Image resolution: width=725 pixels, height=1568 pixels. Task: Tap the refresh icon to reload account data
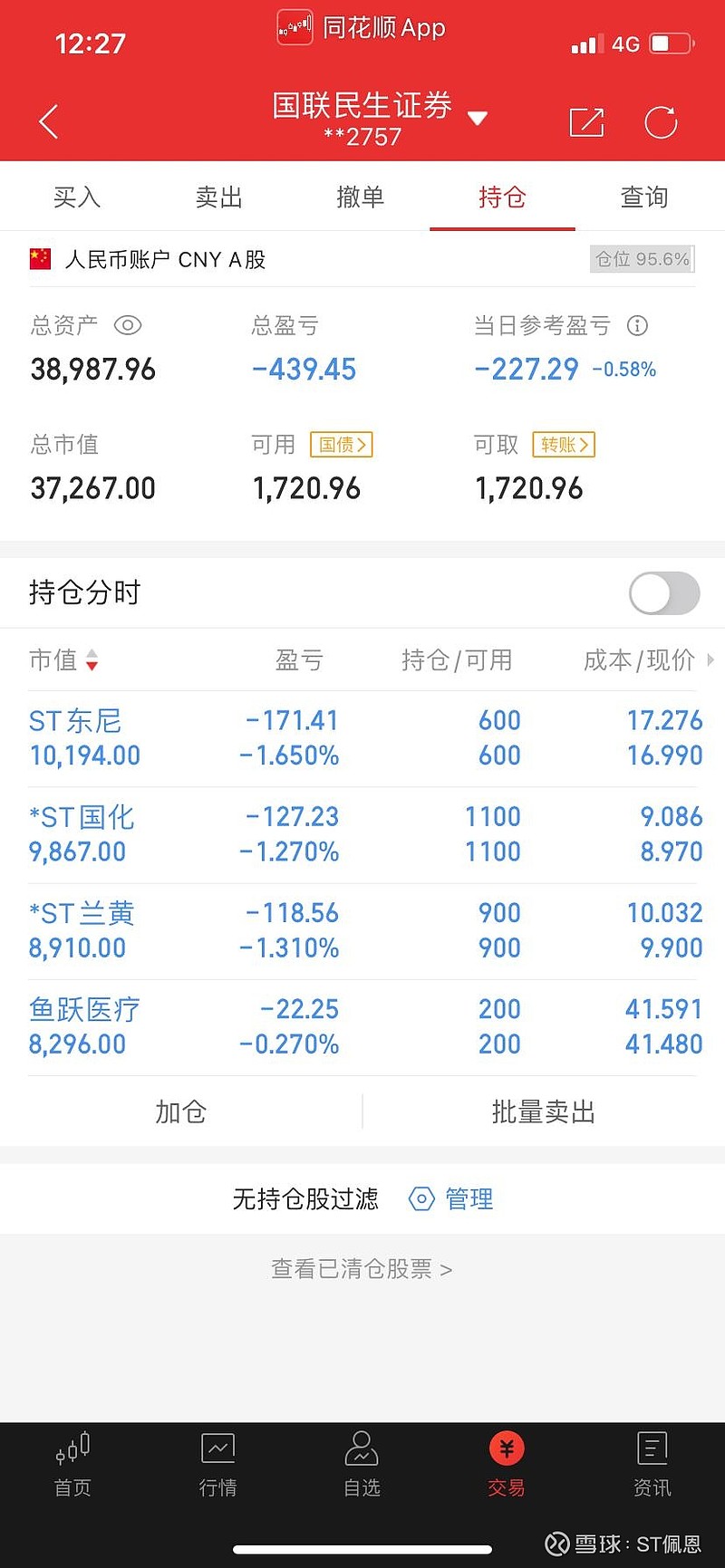(x=662, y=120)
